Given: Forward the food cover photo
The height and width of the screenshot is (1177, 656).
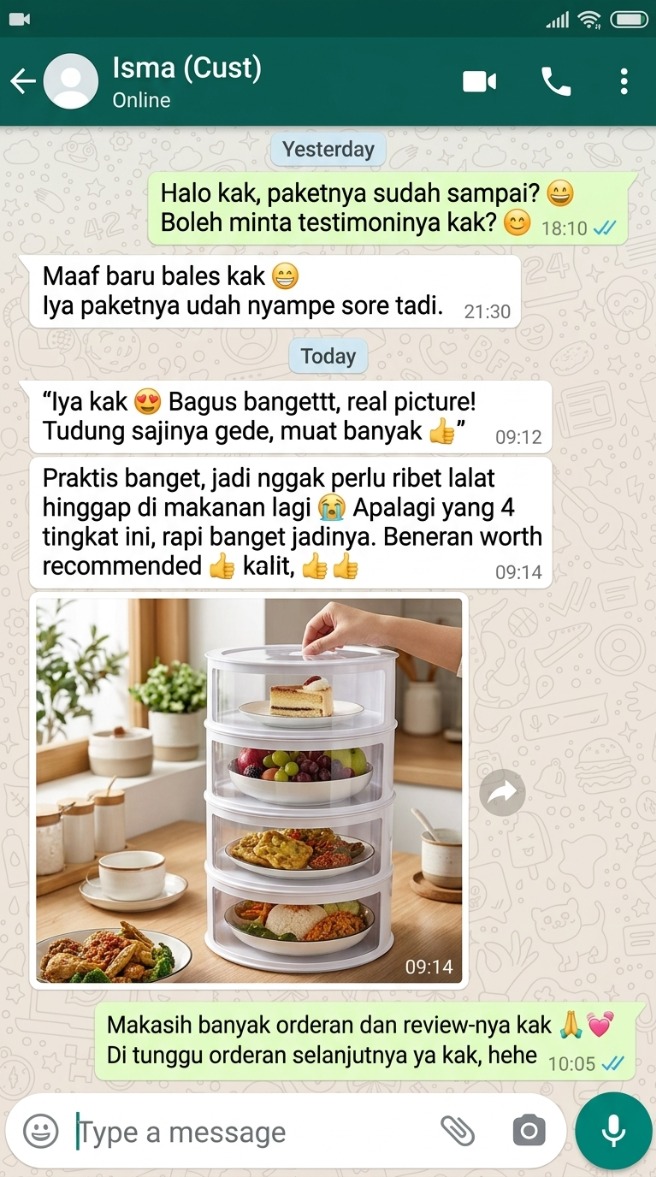Looking at the screenshot, I should click(x=502, y=793).
